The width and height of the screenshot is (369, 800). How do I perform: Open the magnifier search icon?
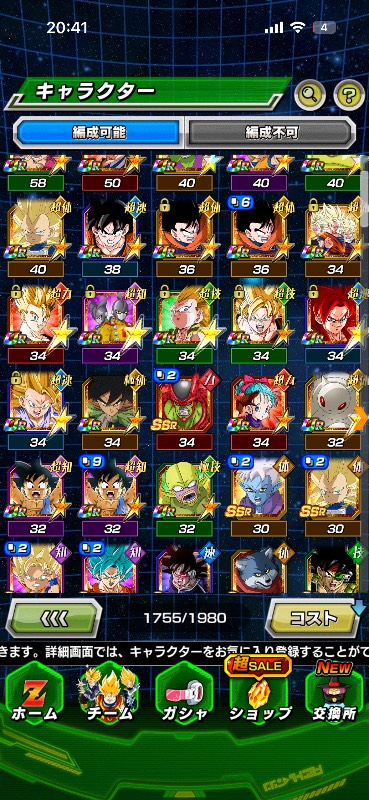coord(310,93)
